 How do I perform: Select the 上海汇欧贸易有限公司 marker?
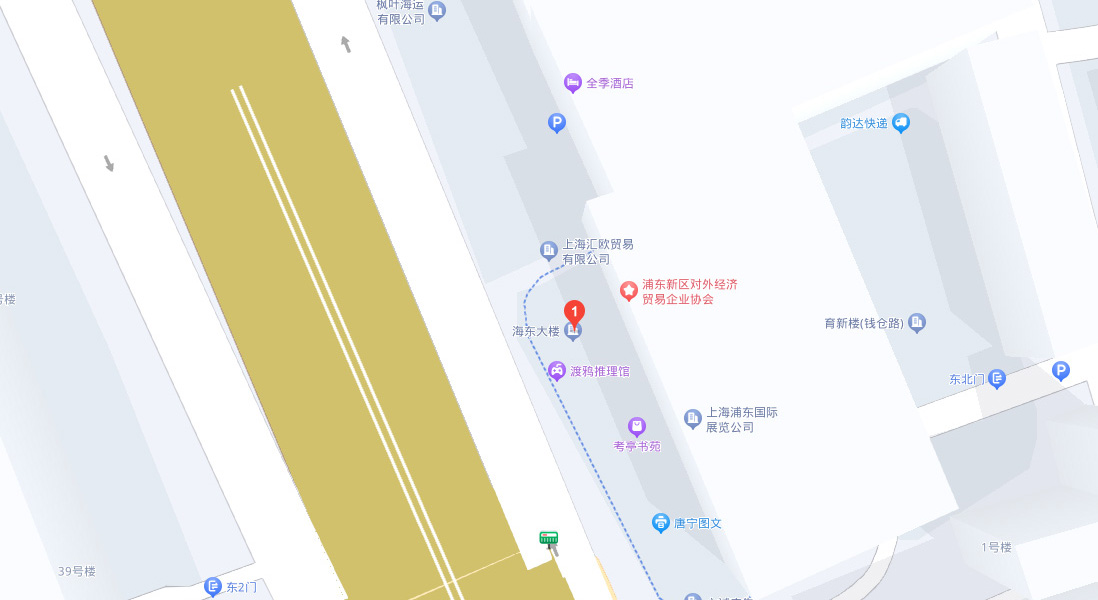(x=548, y=250)
